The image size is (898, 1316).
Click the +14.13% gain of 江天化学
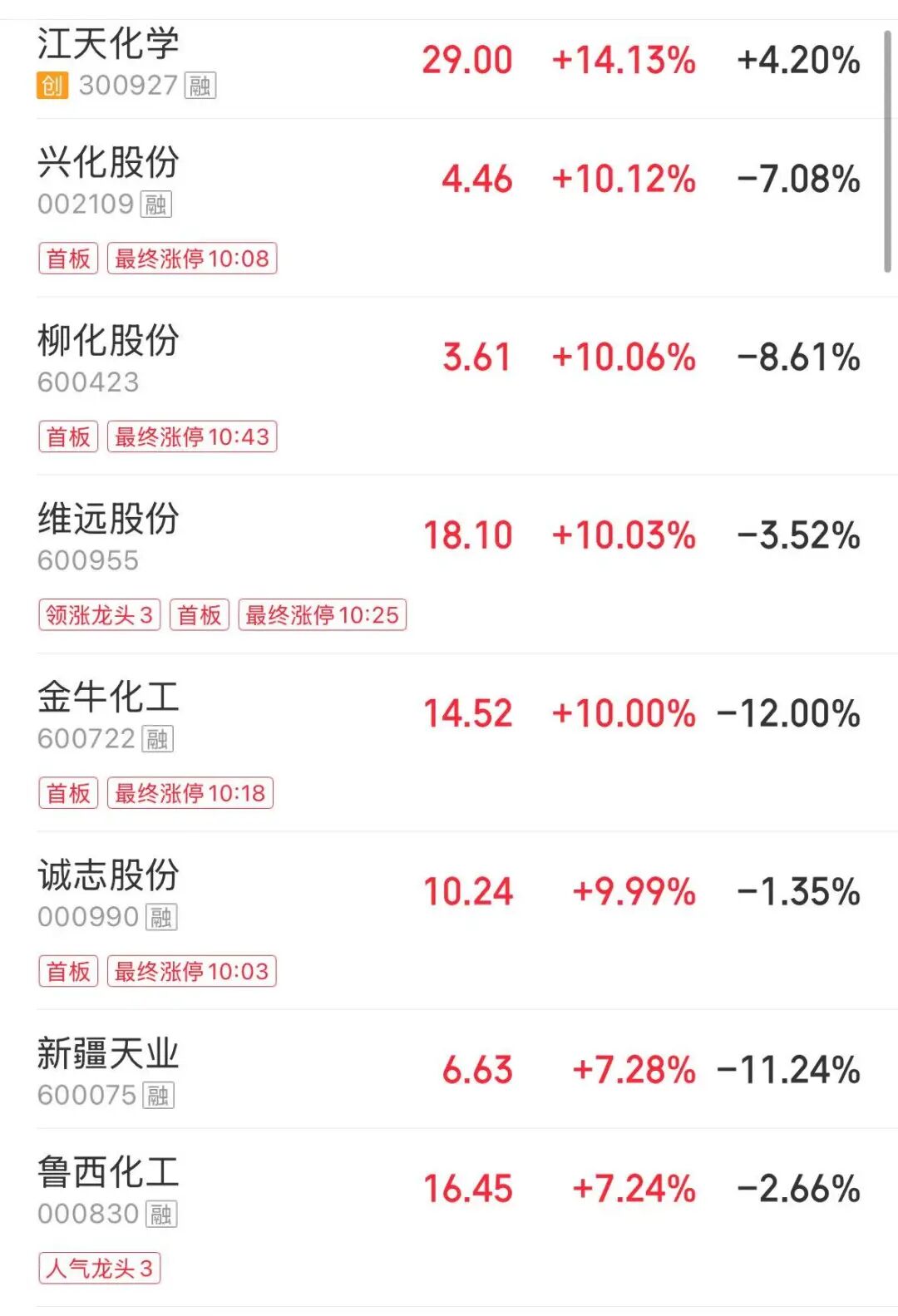point(623,60)
